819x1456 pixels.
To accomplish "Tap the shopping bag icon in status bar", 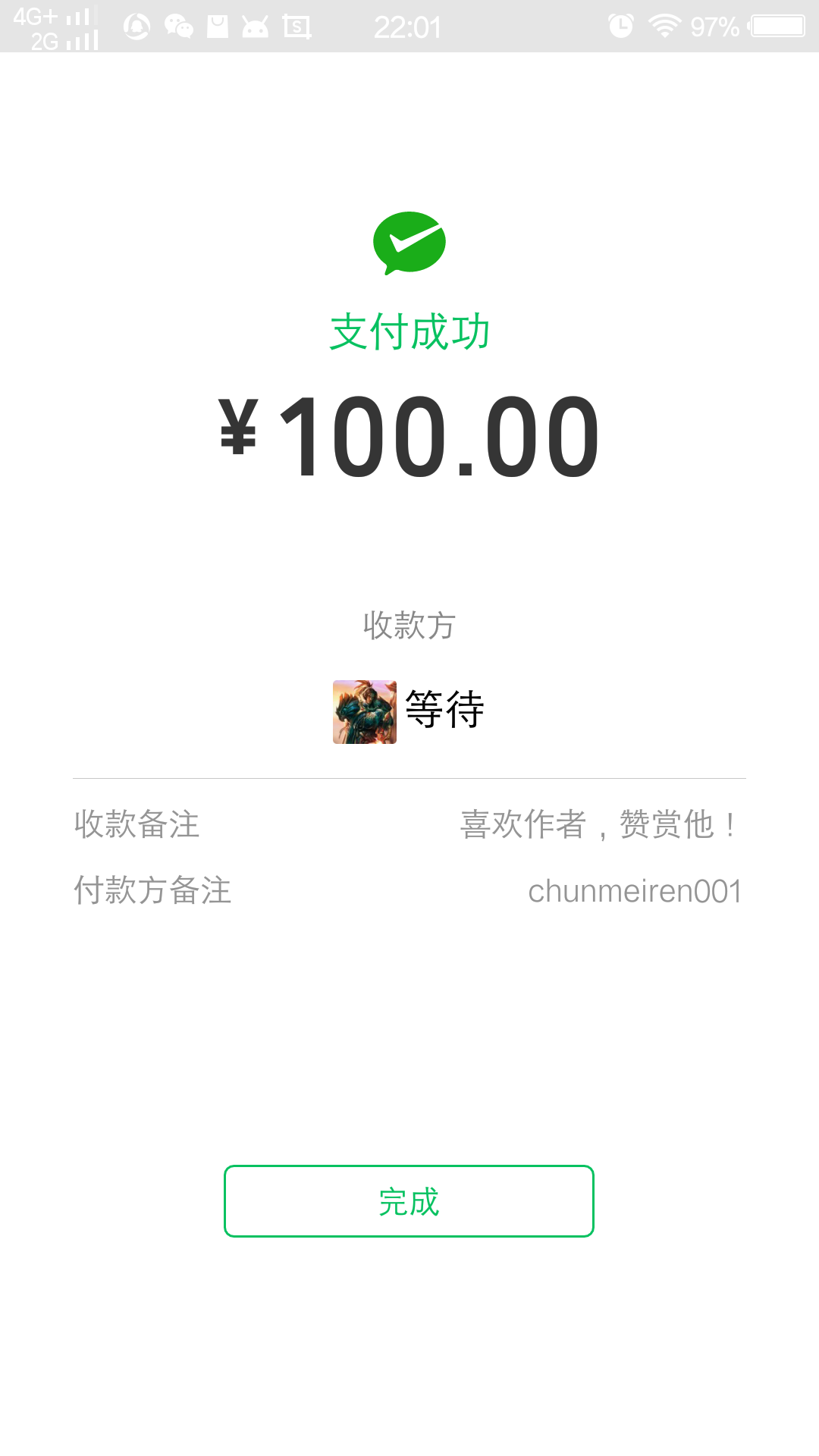I will [218, 25].
